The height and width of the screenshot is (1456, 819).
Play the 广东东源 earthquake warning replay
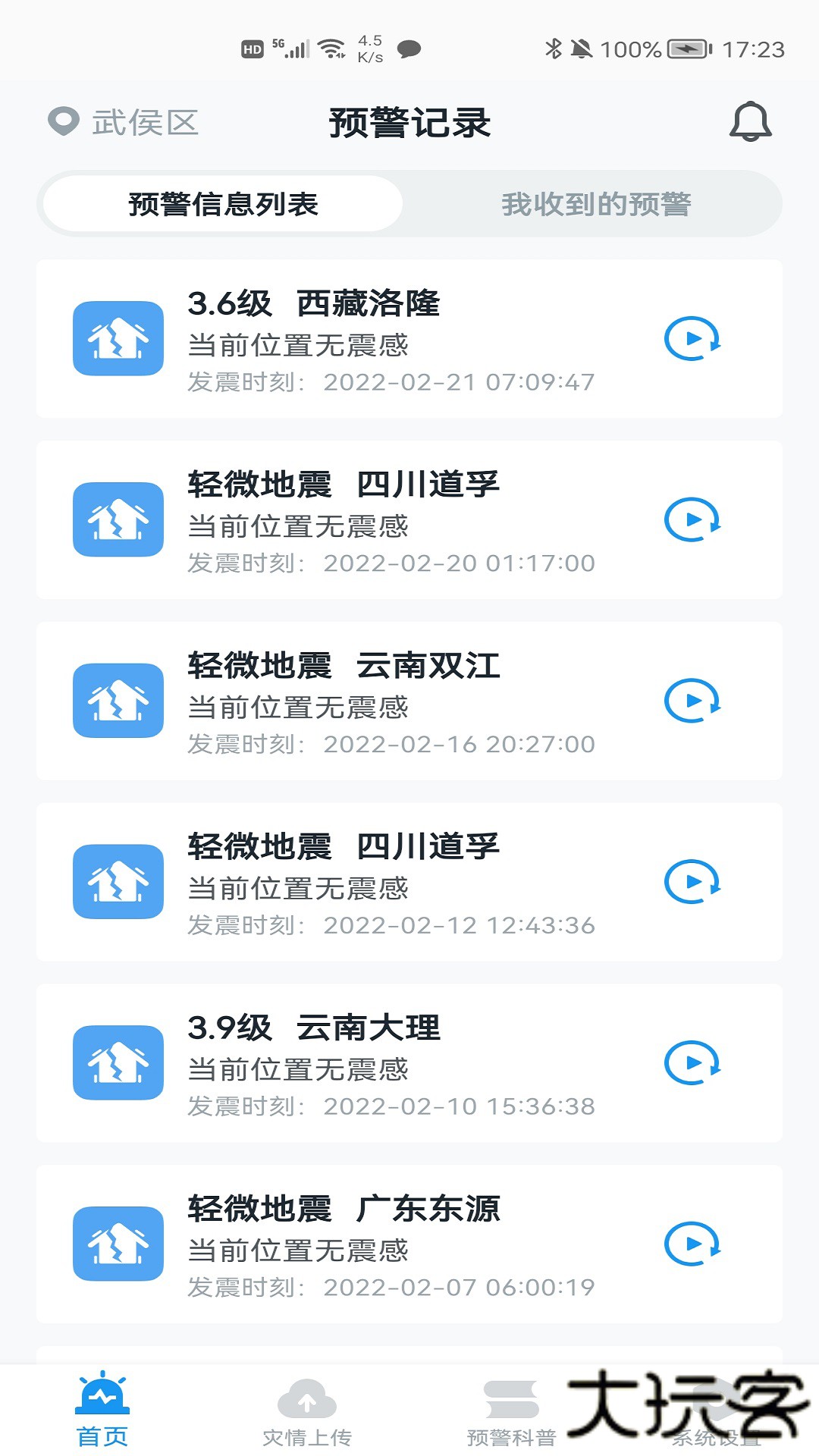point(692,1243)
